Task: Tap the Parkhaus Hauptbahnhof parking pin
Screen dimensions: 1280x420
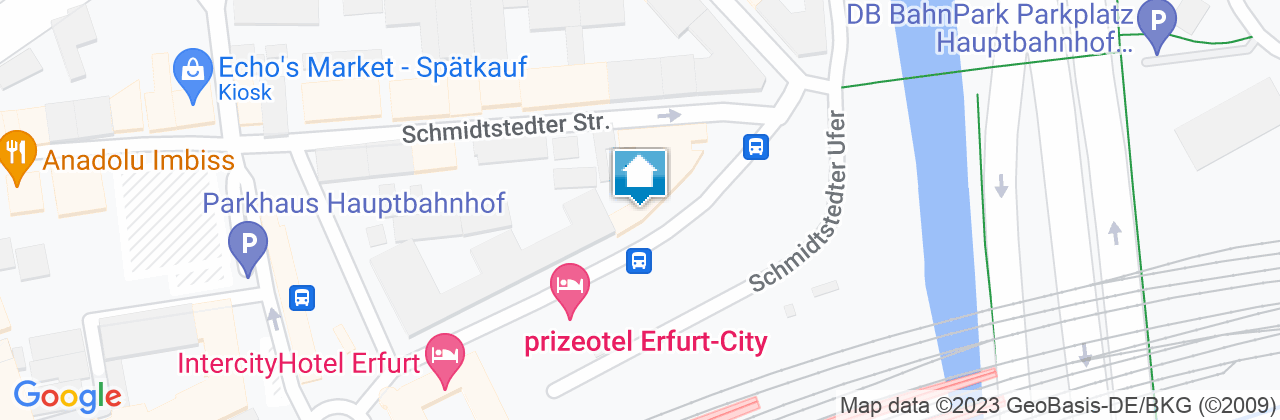Action: click(x=247, y=244)
